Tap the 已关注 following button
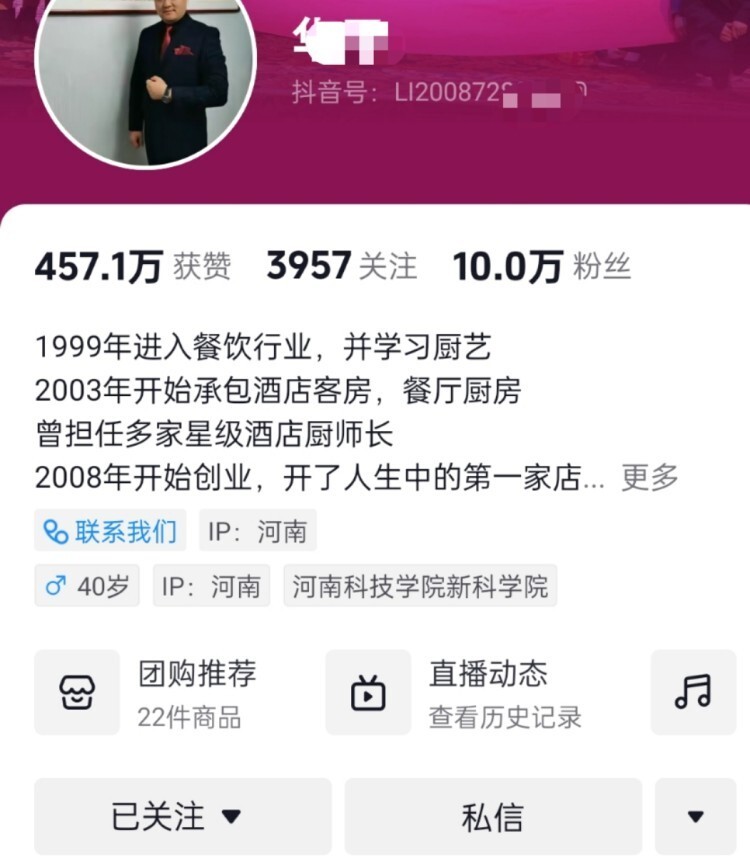The height and width of the screenshot is (862, 750). [x=182, y=817]
